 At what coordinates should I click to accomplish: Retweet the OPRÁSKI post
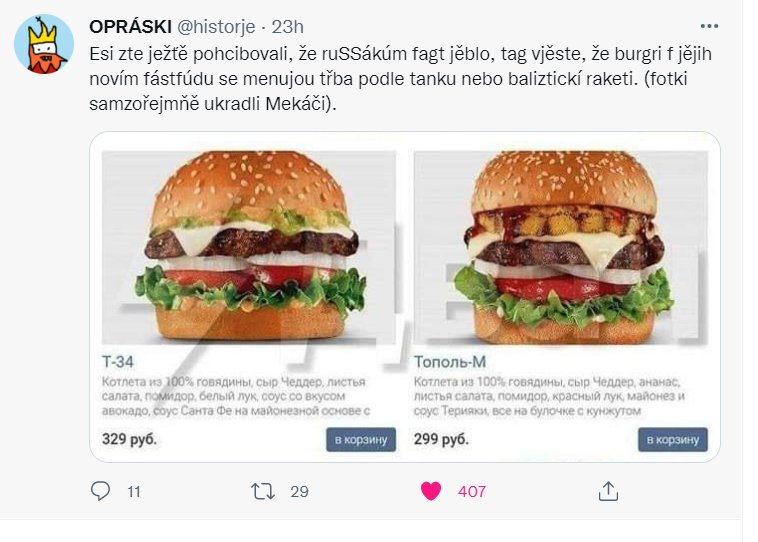coord(263,491)
